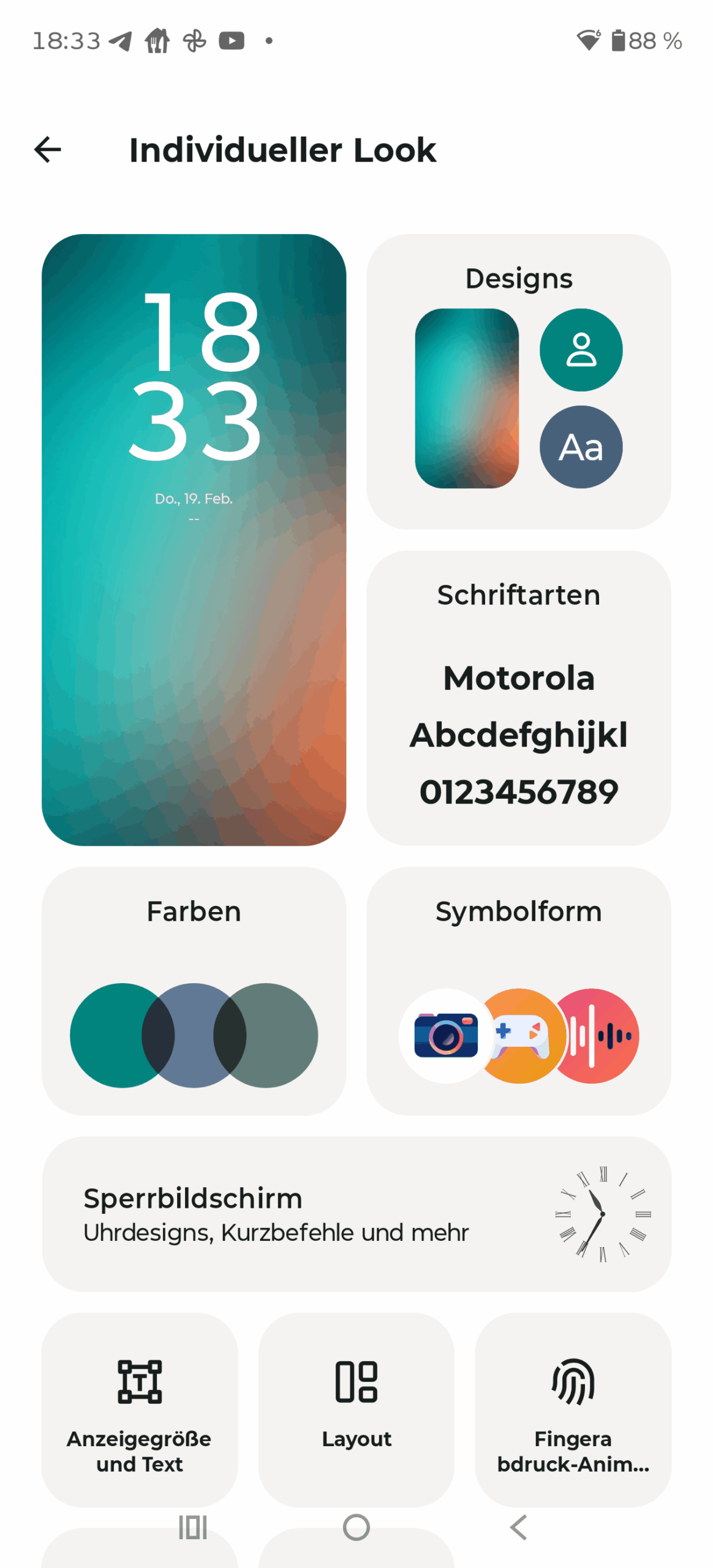
Task: Tap the system home button
Action: (x=356, y=1528)
